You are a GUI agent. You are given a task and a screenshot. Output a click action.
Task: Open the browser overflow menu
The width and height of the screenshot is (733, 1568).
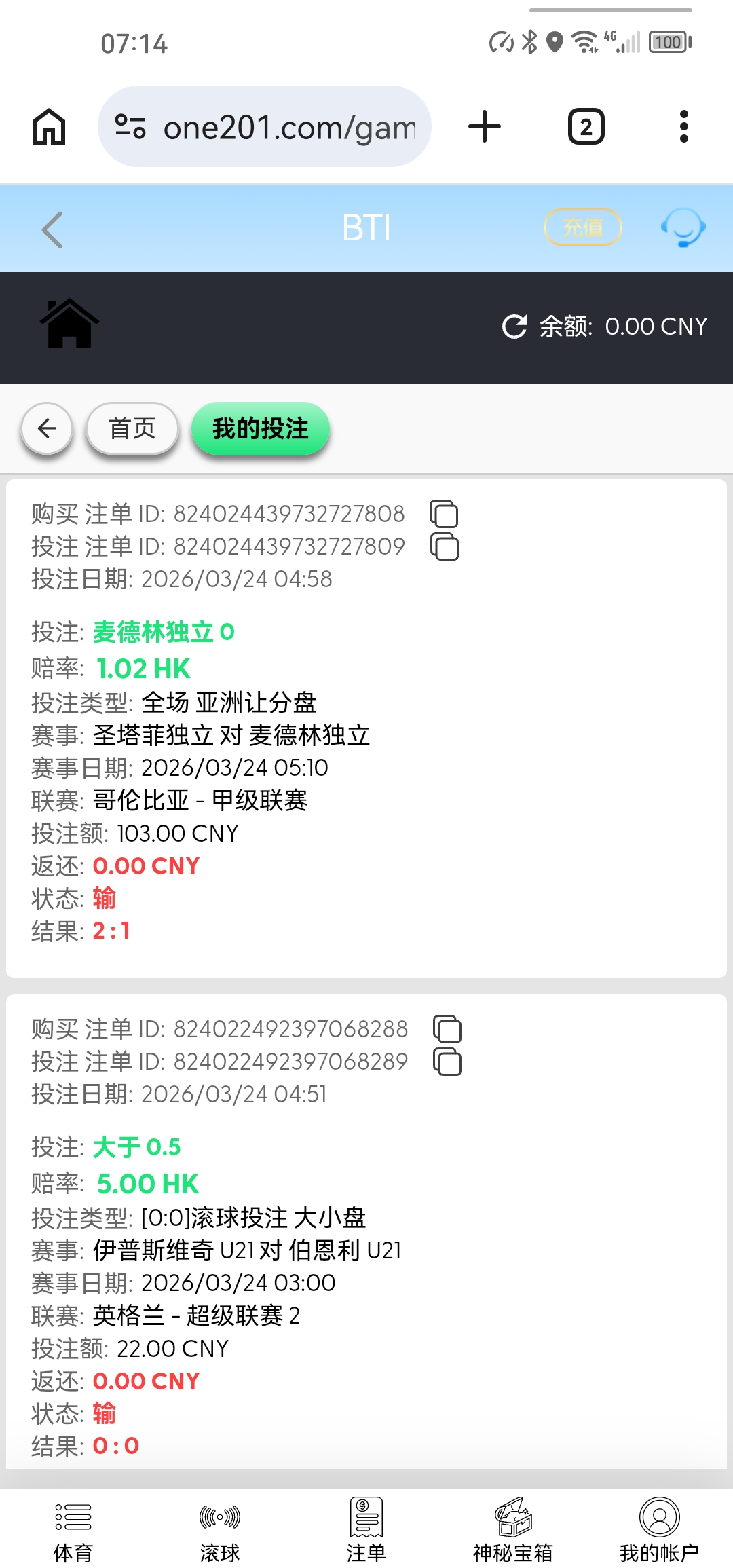(683, 126)
